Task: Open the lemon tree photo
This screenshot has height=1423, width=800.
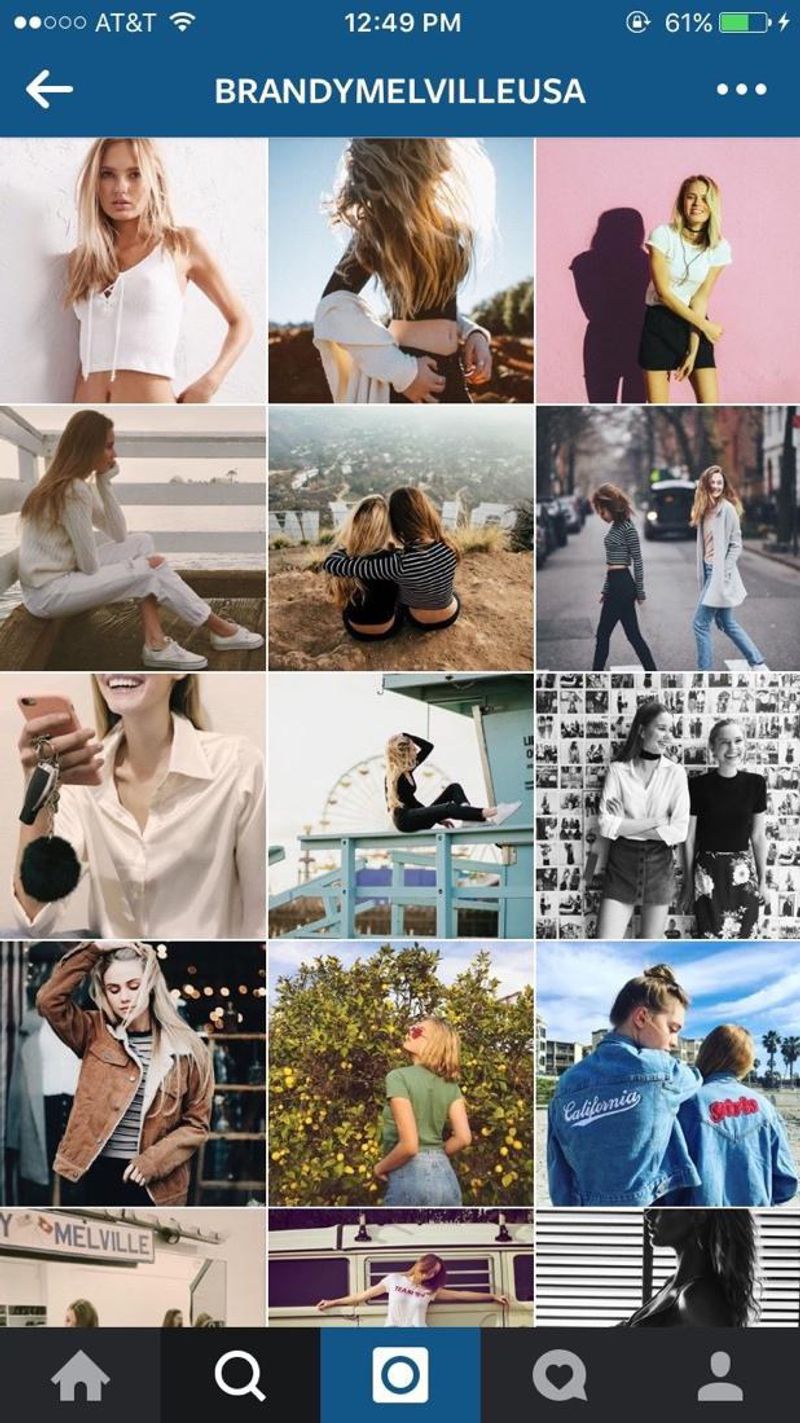Action: (400, 1073)
